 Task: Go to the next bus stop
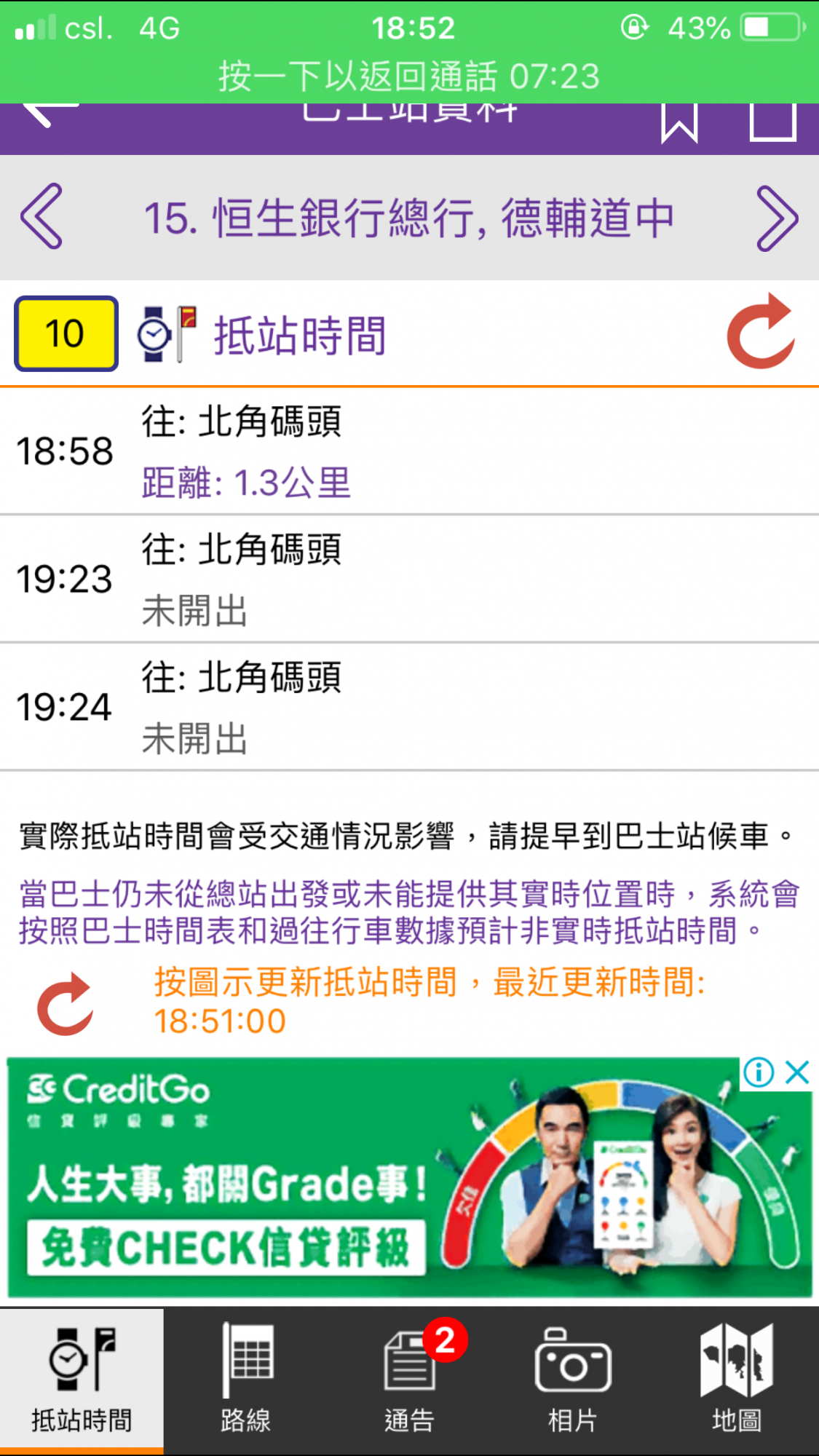(x=776, y=218)
